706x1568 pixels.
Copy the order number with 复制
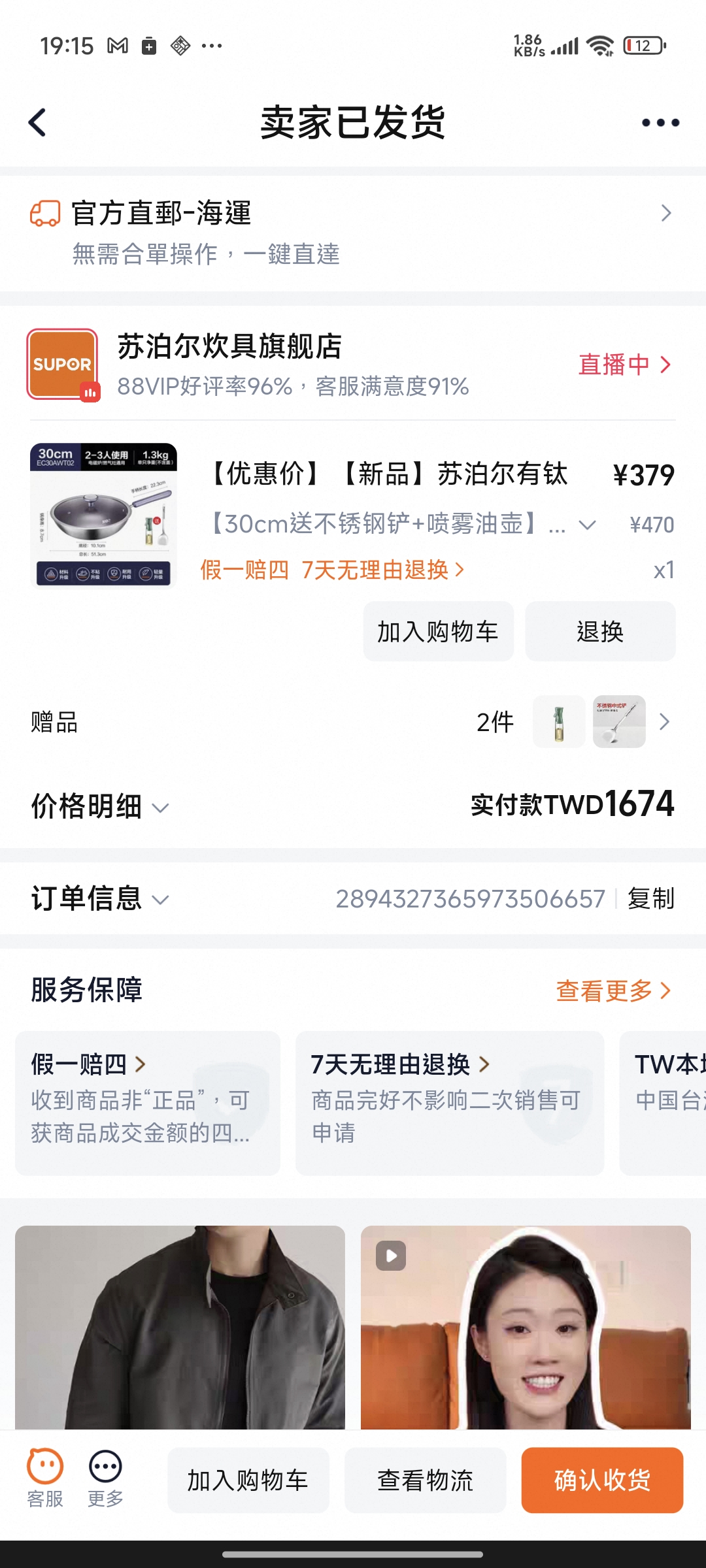pos(650,898)
